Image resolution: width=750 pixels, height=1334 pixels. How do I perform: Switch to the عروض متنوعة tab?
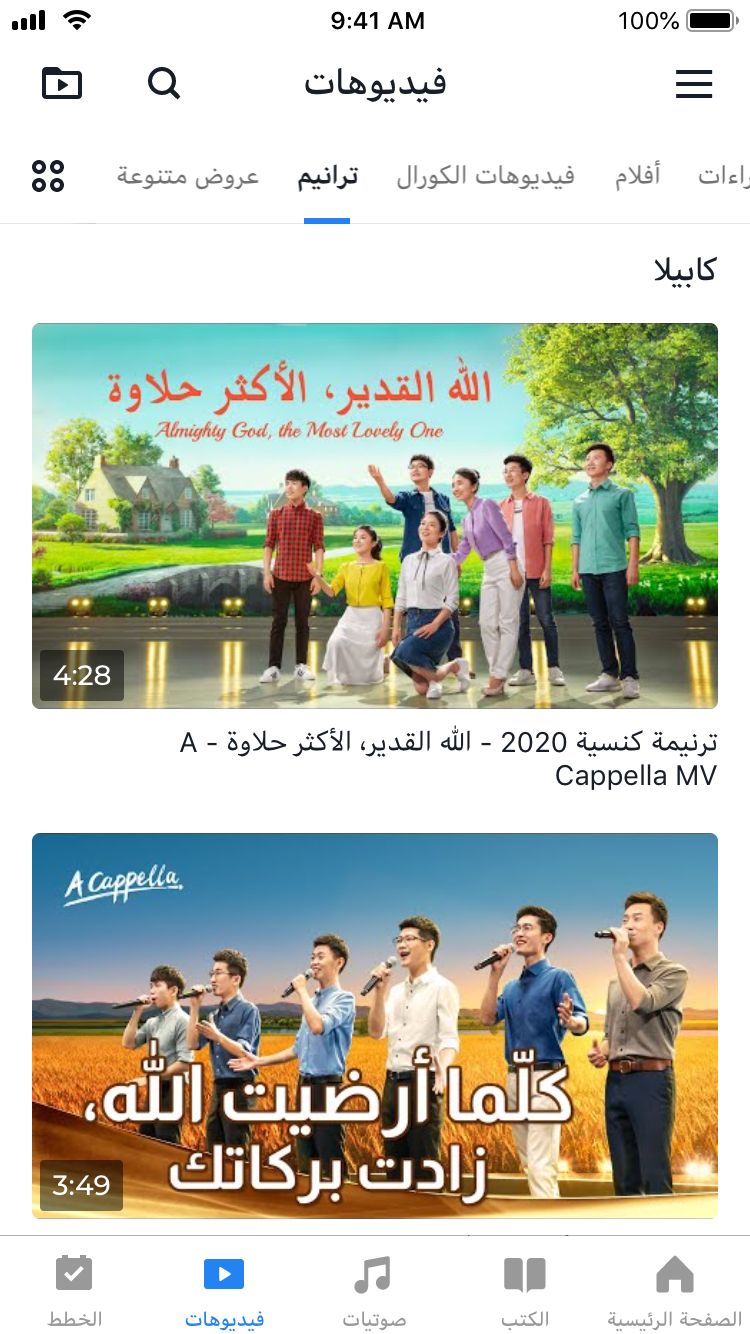point(188,177)
